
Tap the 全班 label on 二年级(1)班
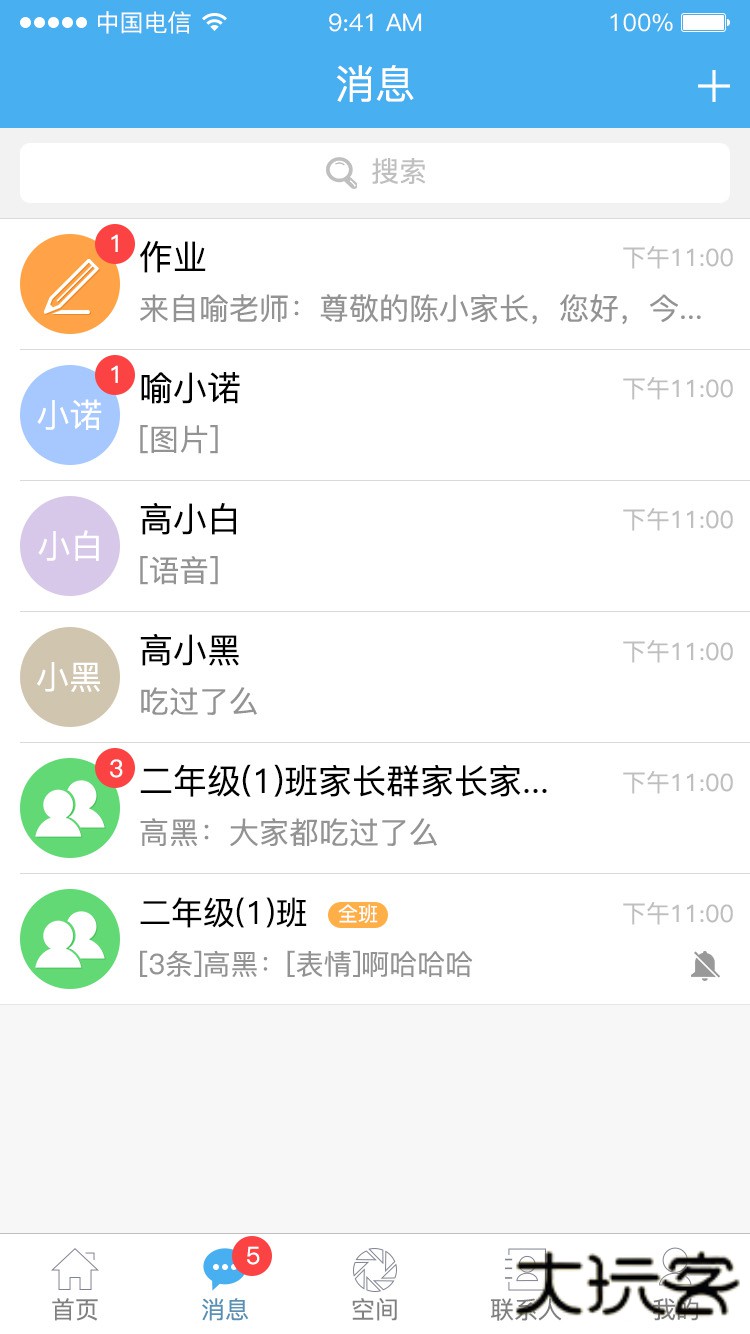[x=357, y=914]
